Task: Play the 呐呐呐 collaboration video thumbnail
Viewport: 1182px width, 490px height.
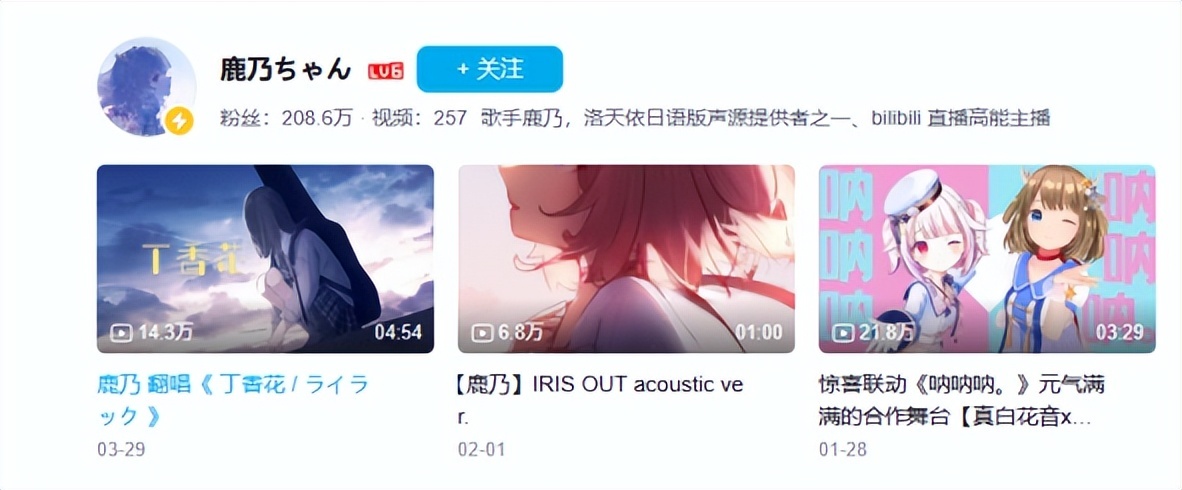Action: 987,258
